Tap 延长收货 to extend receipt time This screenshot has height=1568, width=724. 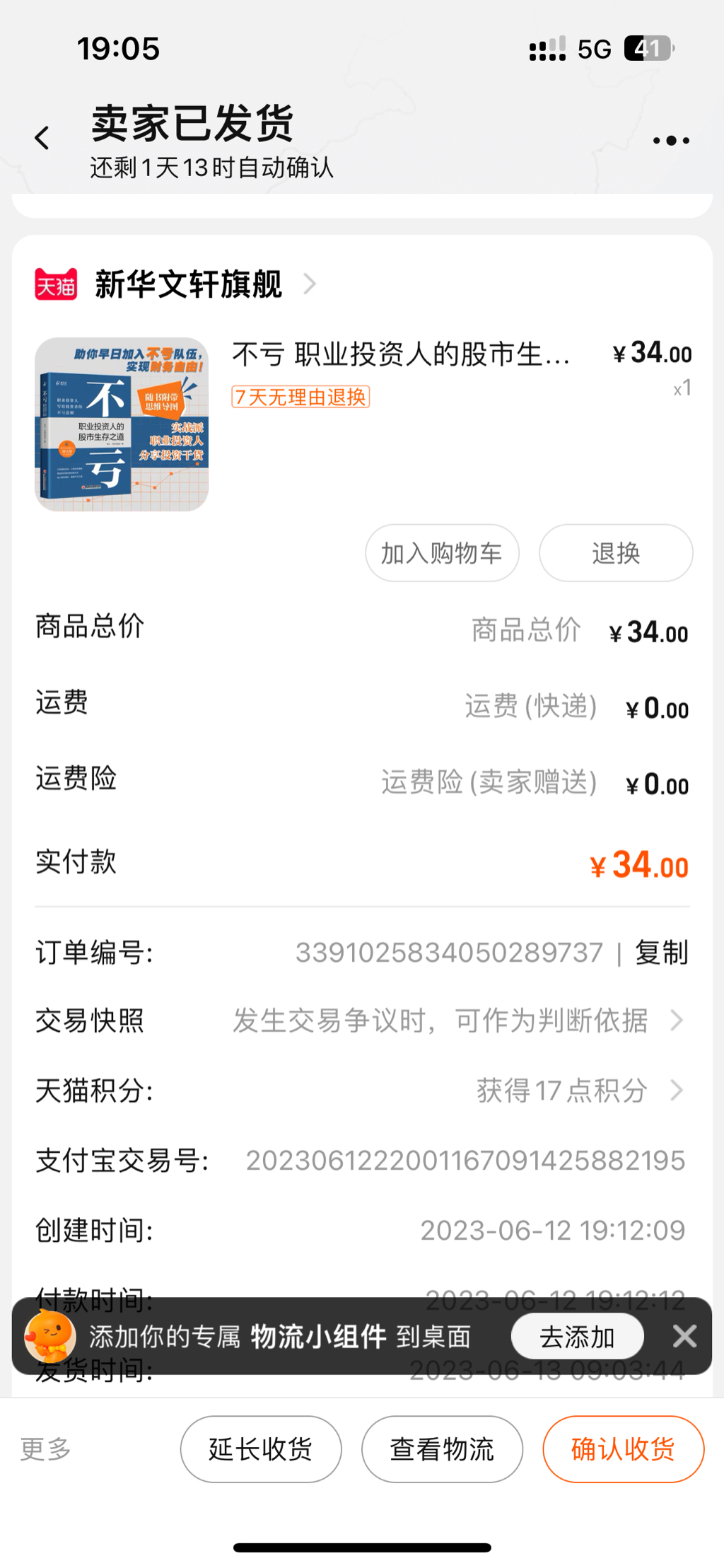coord(260,1449)
